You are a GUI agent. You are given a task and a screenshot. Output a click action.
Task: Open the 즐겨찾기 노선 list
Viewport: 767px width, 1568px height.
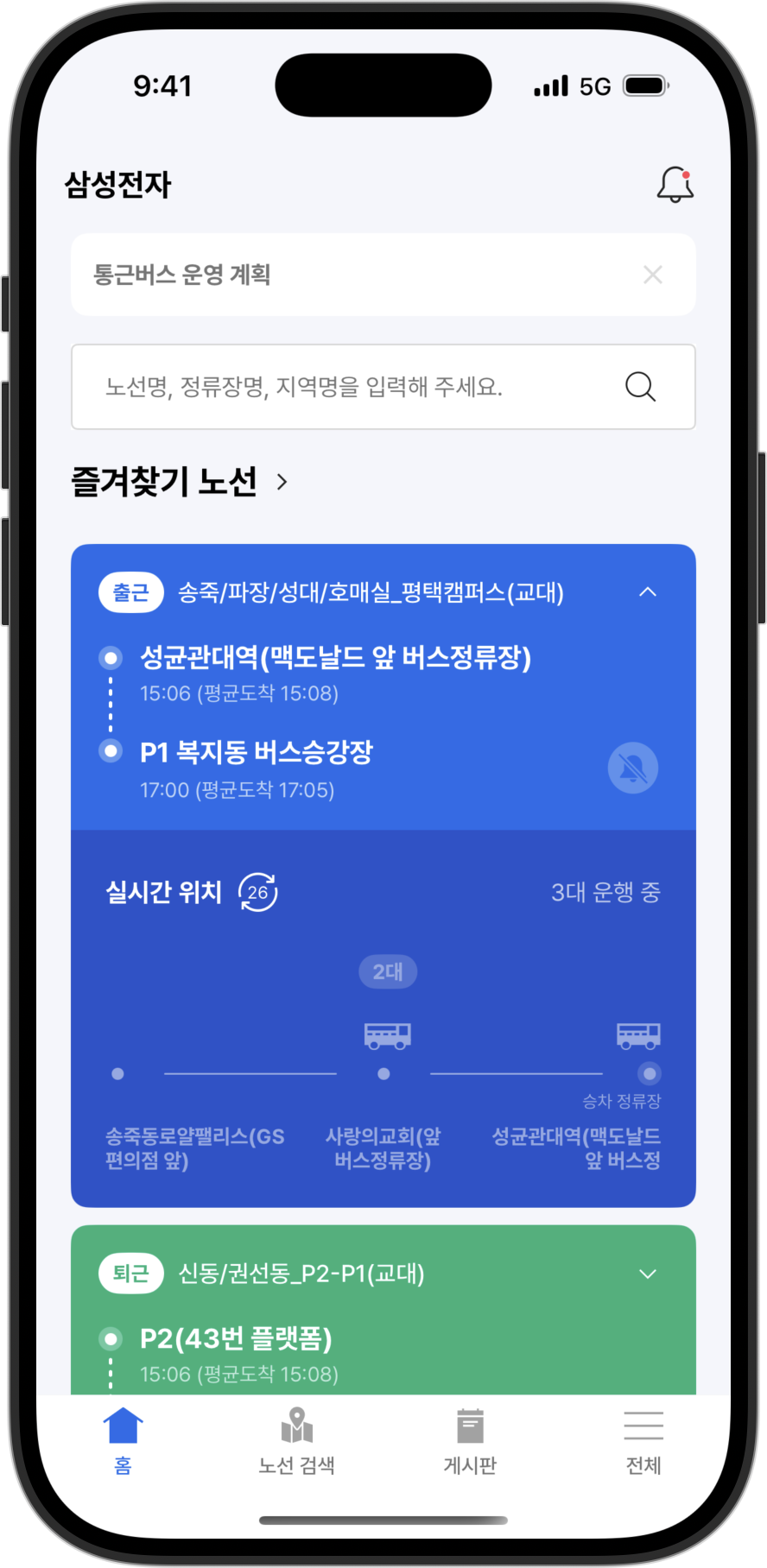[180, 482]
